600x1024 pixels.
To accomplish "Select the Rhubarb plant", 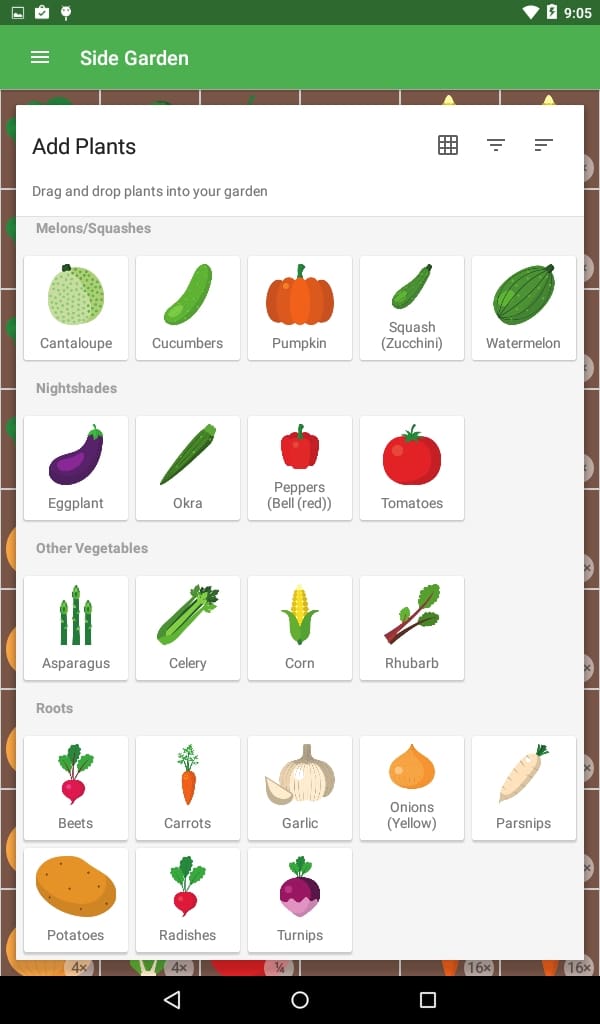I will 412,628.
